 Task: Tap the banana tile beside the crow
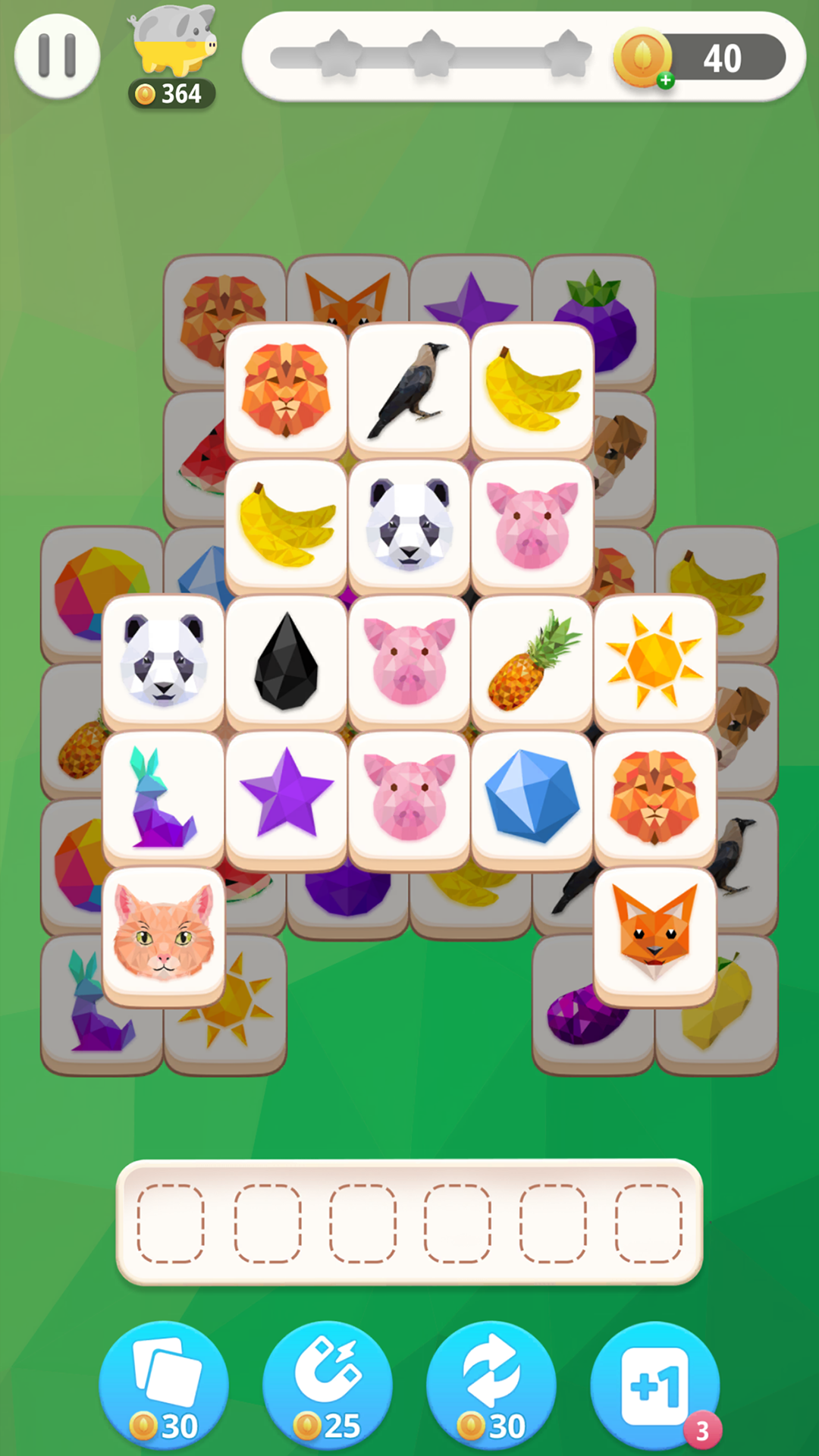(532, 388)
